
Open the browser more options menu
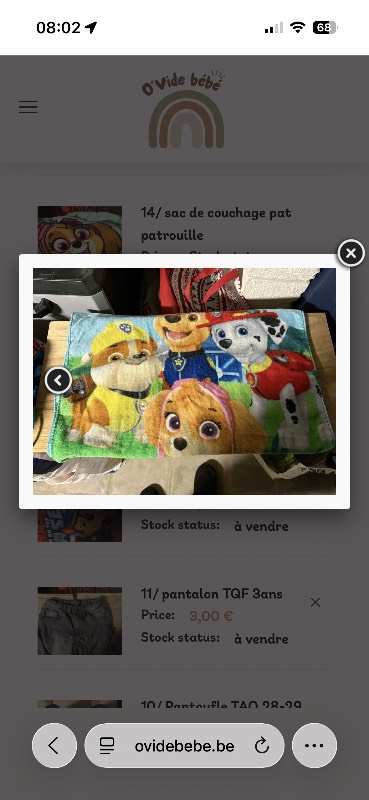tap(314, 745)
